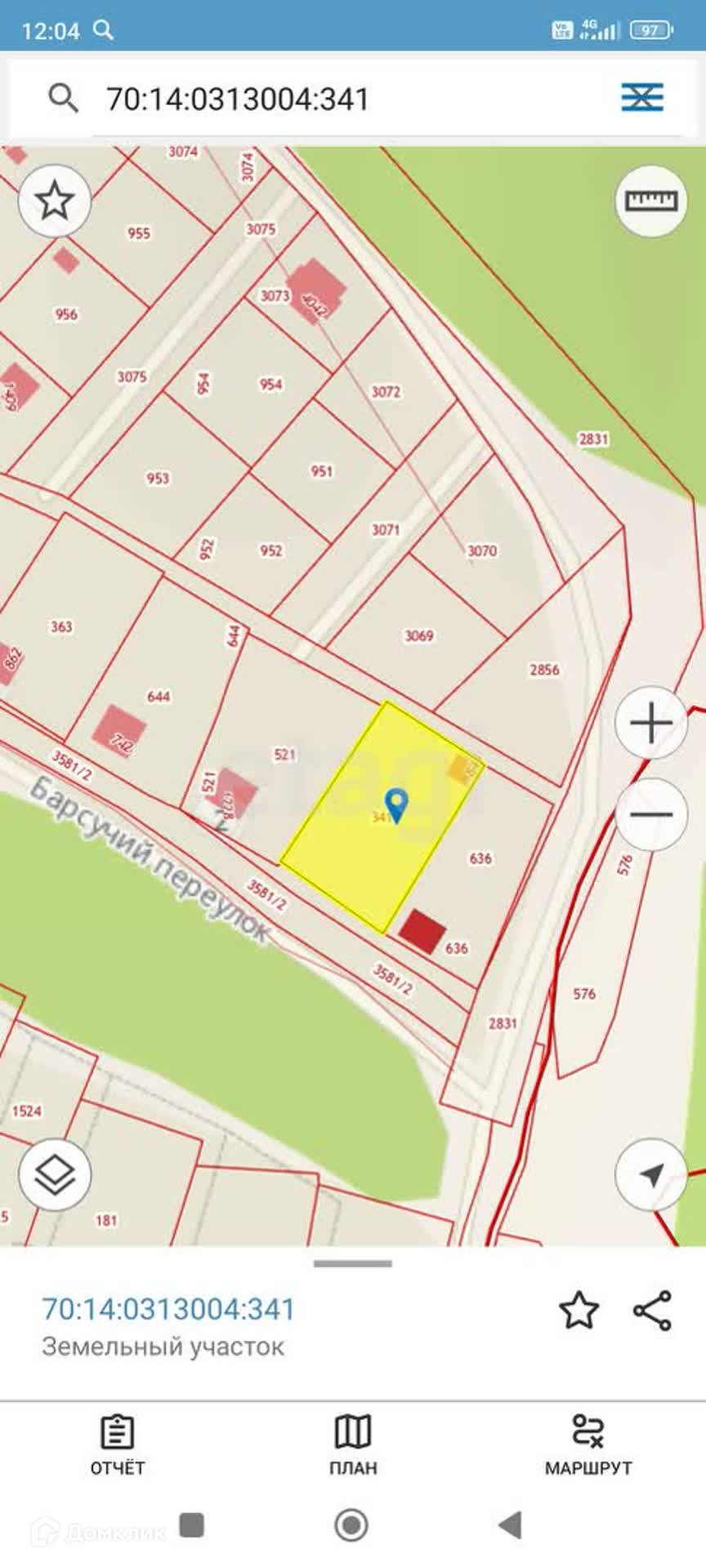This screenshot has width=706, height=1568.
Task: Go back using the system back button
Action: tap(510, 1524)
